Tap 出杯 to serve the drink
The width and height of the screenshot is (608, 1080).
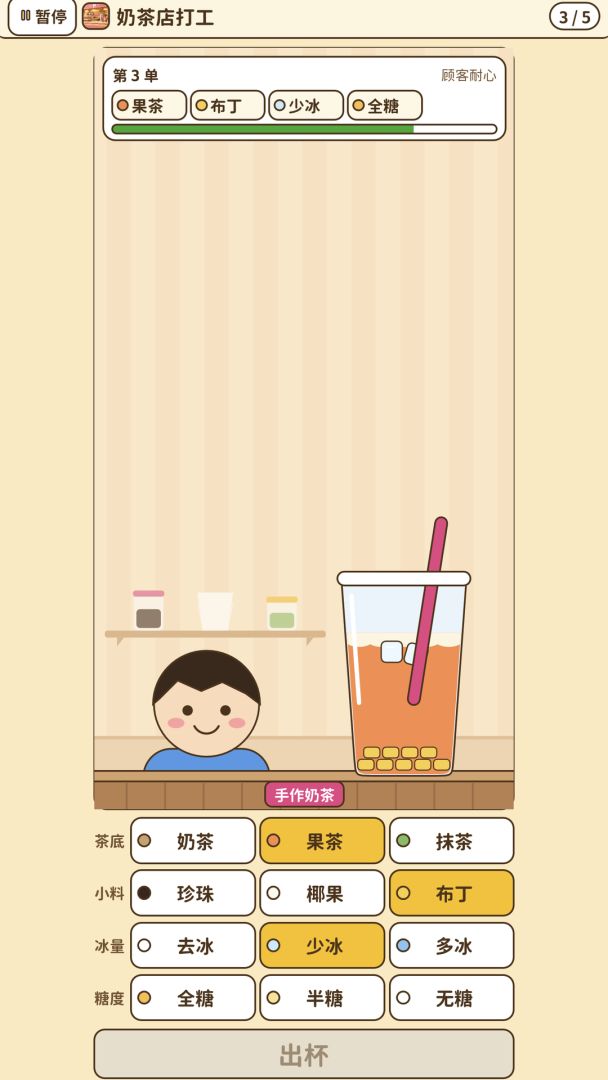[x=304, y=1054]
